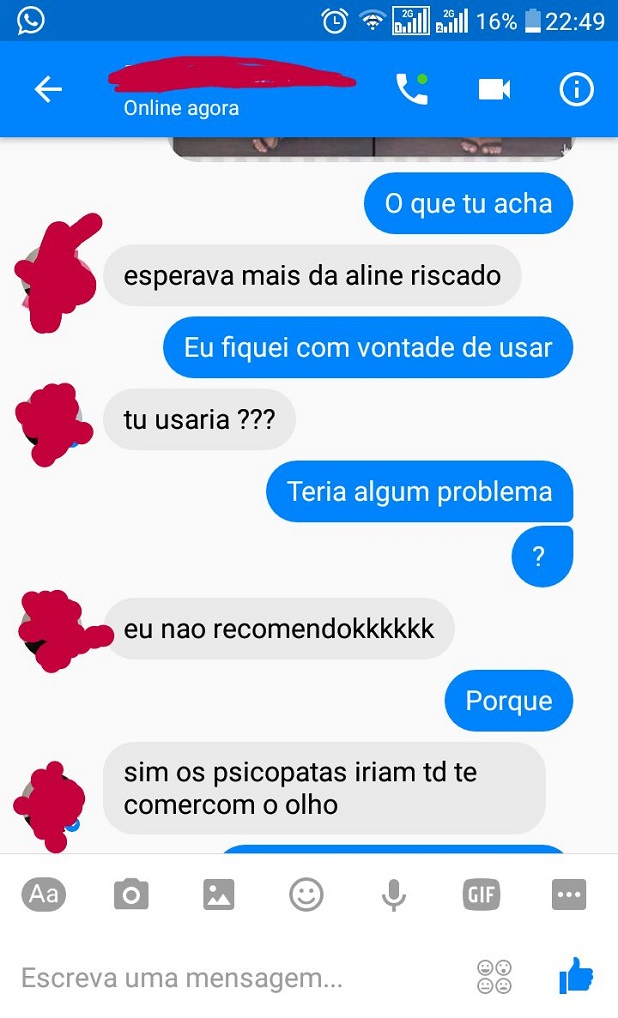Open the conversation info details
618x1018 pixels.
click(x=576, y=90)
